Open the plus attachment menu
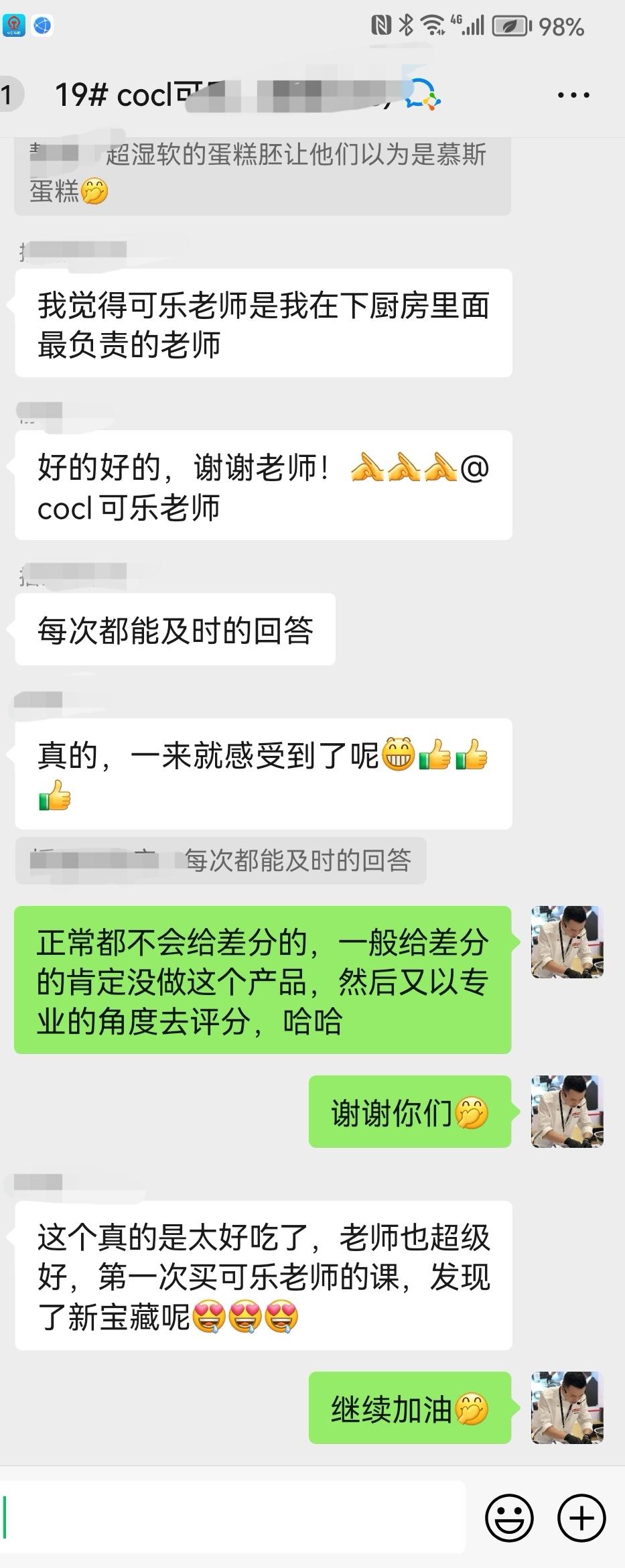The width and height of the screenshot is (625, 1568). pyautogui.click(x=581, y=1518)
